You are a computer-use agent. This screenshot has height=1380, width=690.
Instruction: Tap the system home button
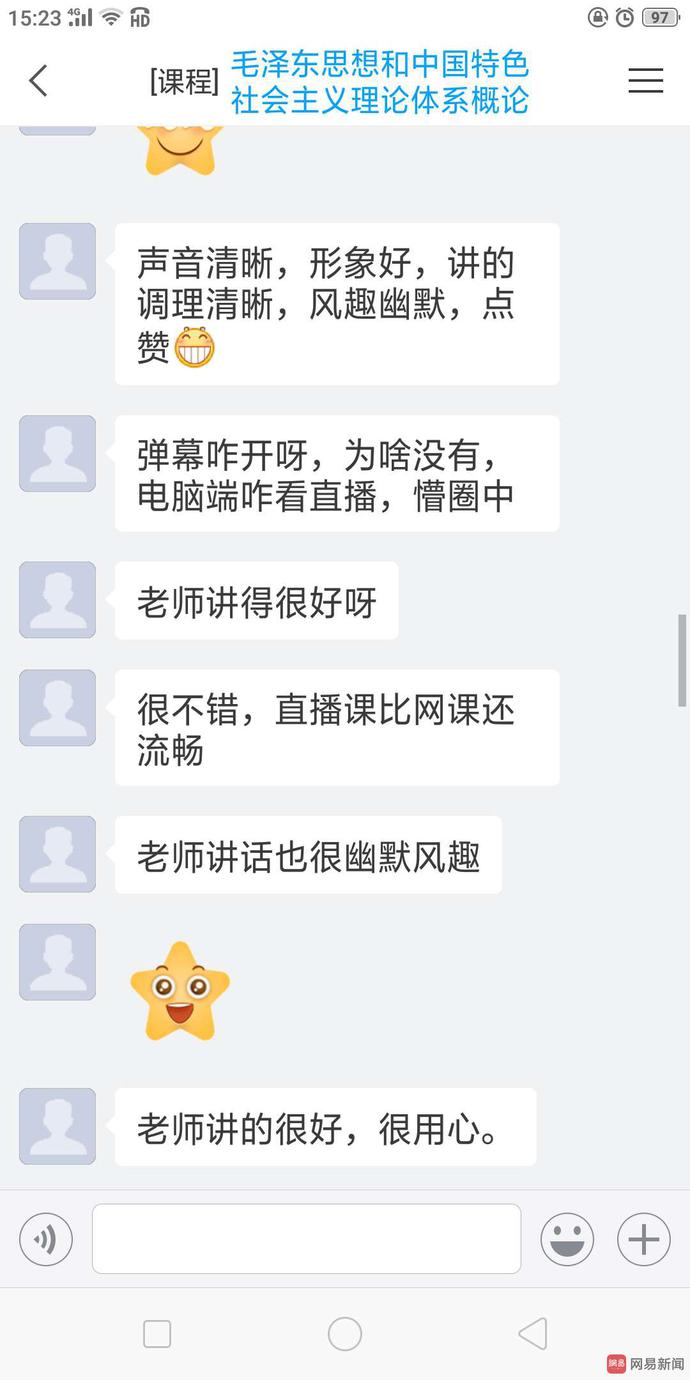344,1334
